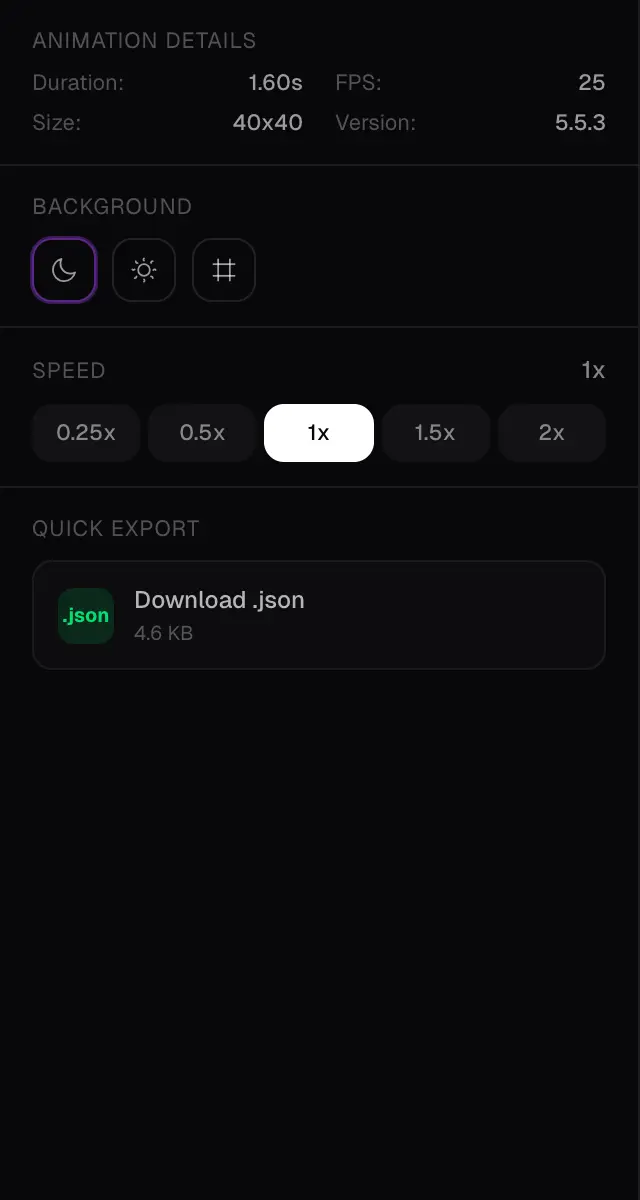Select the dark moon background
640x1200 pixels.
(x=64, y=270)
